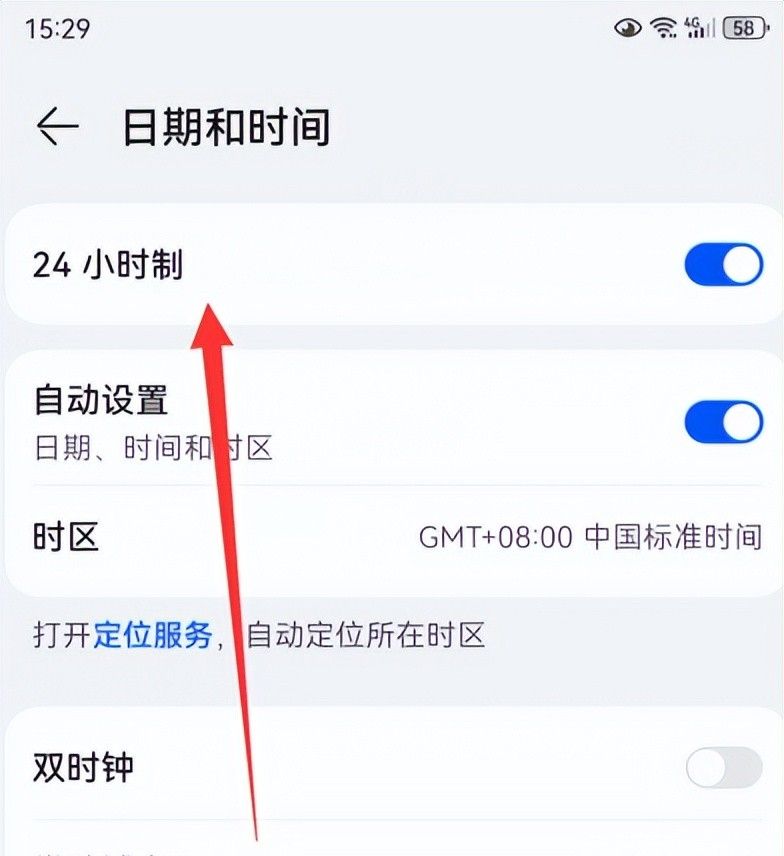Disable the 24小时制 24-hour format switch
The image size is (784, 856).
[722, 263]
